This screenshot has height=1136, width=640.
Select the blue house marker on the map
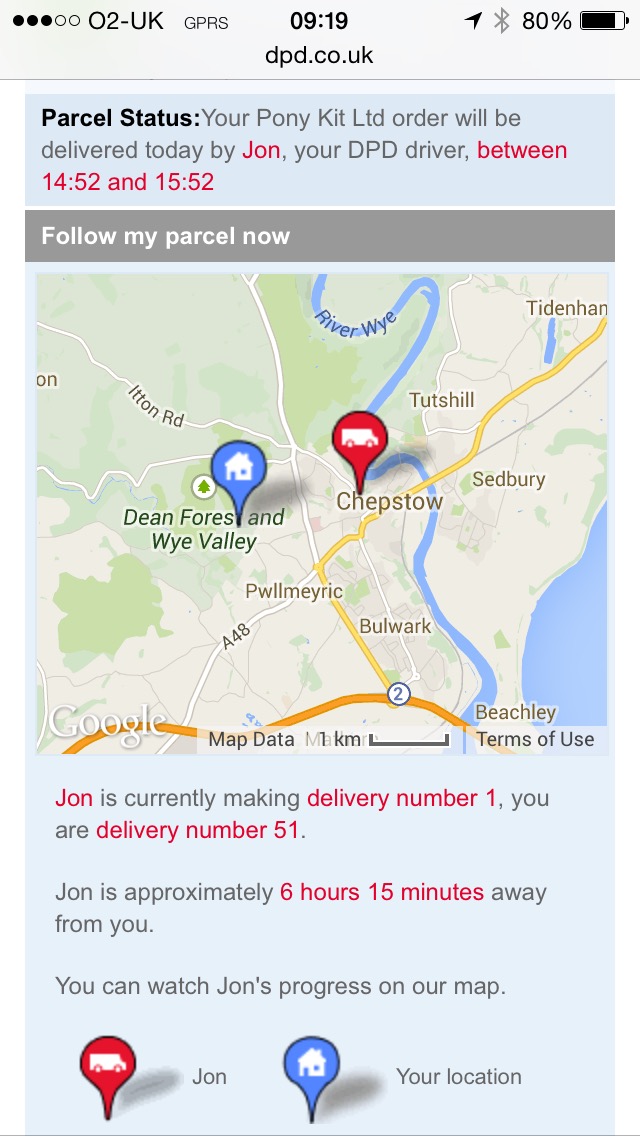click(x=238, y=470)
